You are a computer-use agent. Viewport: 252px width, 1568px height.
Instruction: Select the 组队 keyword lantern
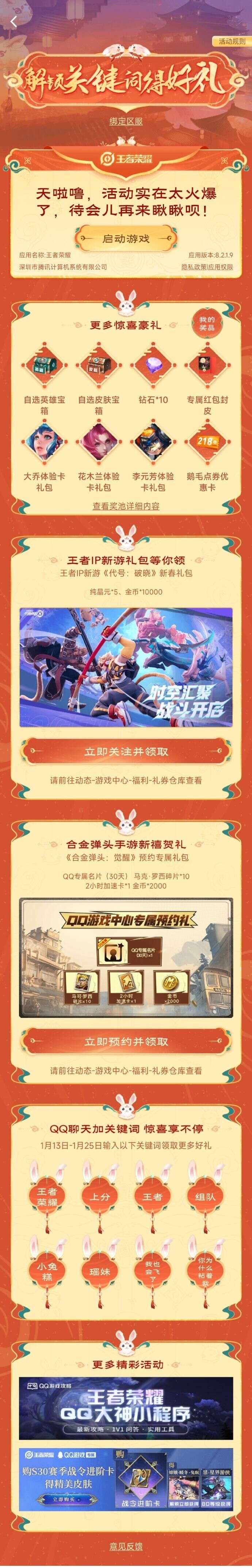[x=205, y=1197]
